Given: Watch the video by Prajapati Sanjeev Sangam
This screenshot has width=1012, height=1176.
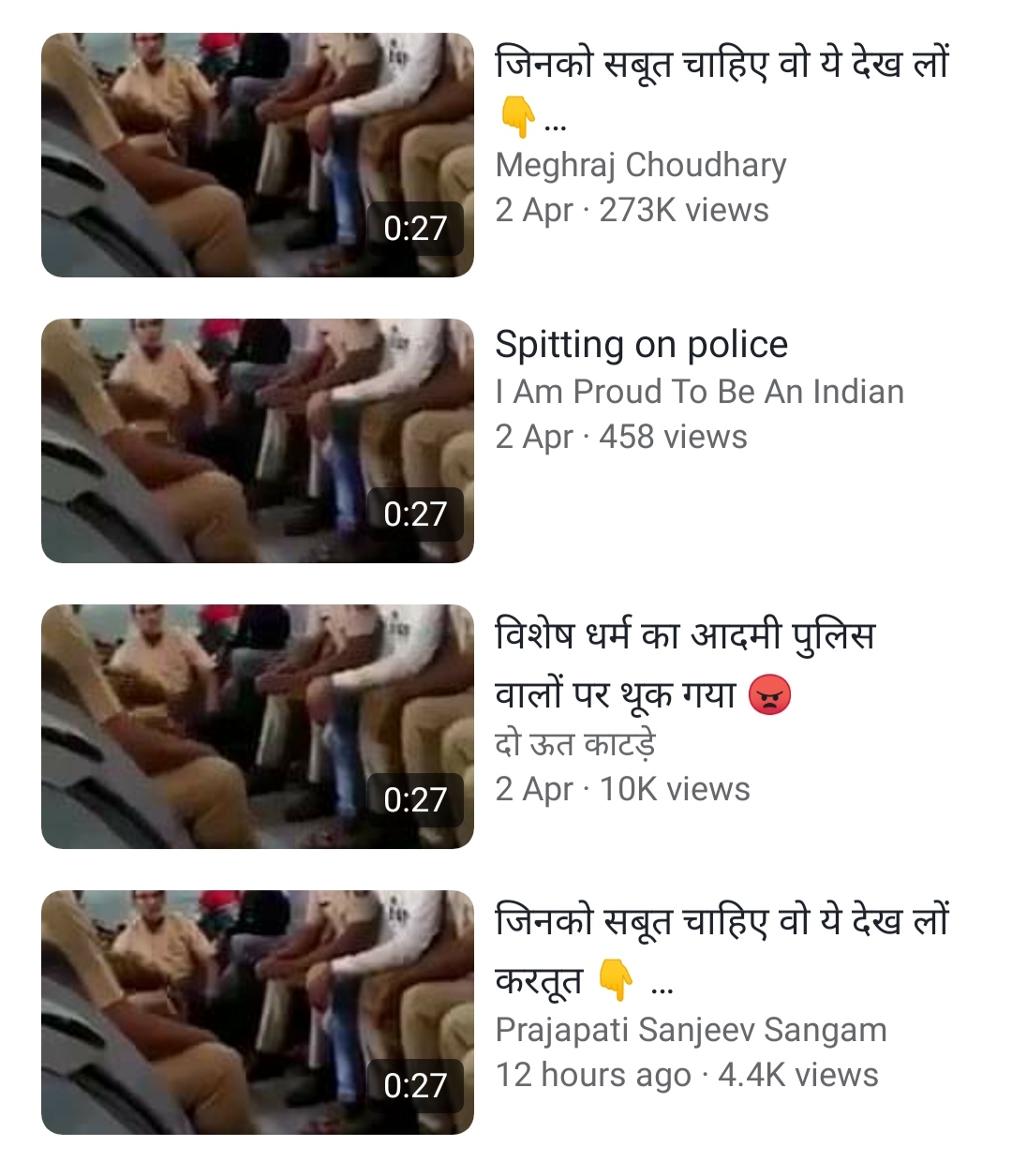Looking at the screenshot, I should [x=257, y=1012].
